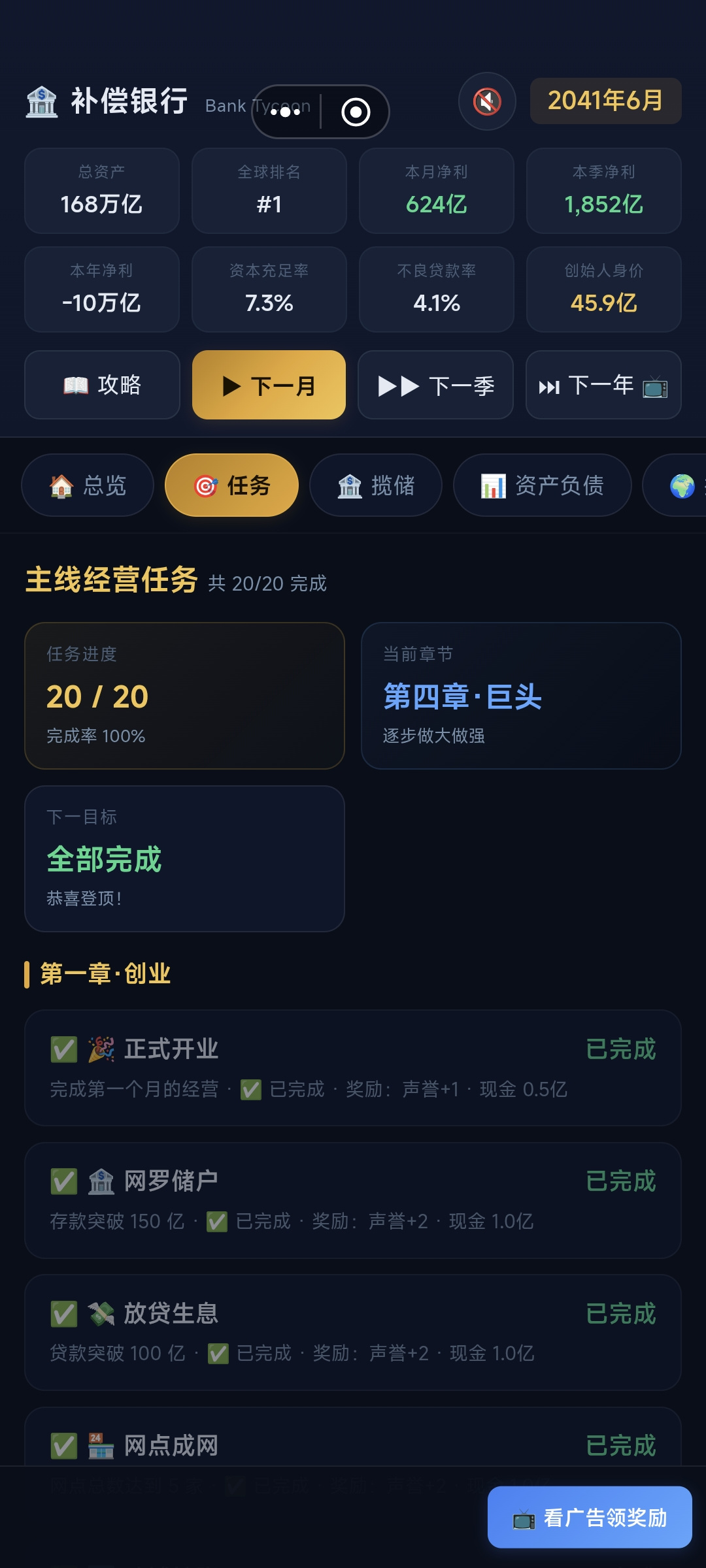Jump a year with 下一年
The height and width of the screenshot is (1568, 706).
(603, 385)
